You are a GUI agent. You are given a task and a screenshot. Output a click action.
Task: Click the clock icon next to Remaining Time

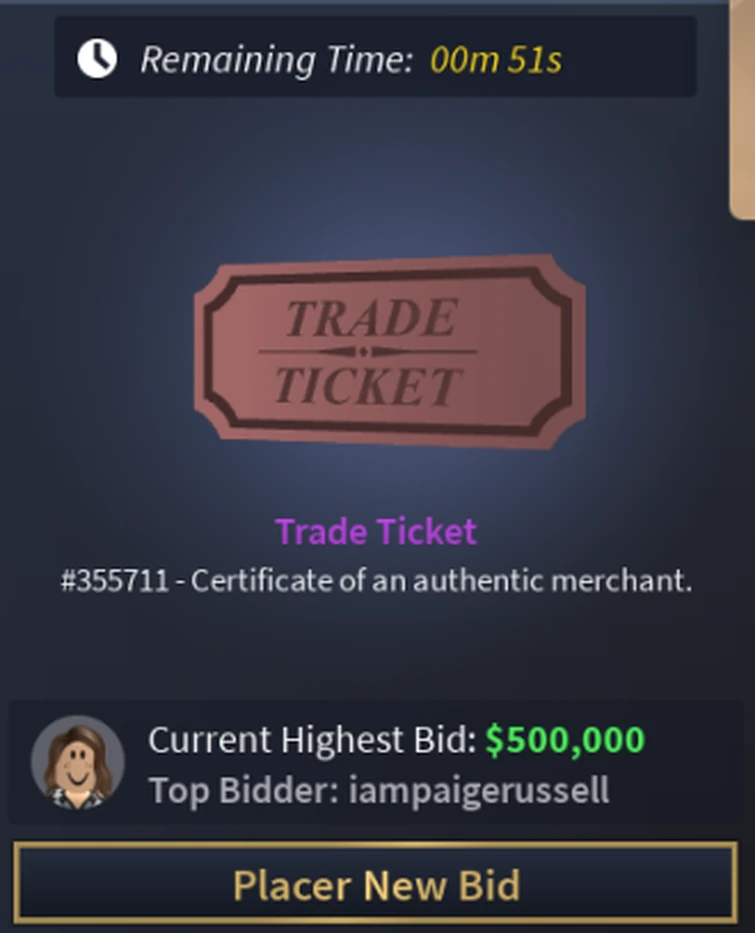click(96, 57)
